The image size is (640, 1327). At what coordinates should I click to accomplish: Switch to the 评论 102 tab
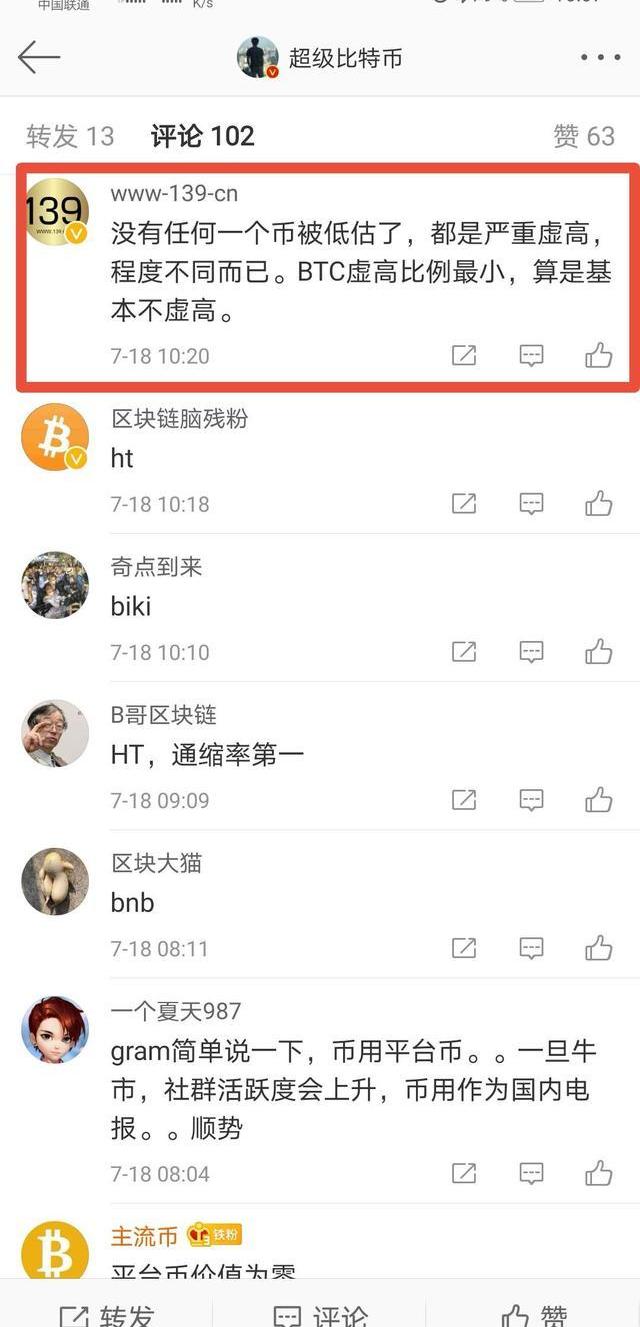202,136
